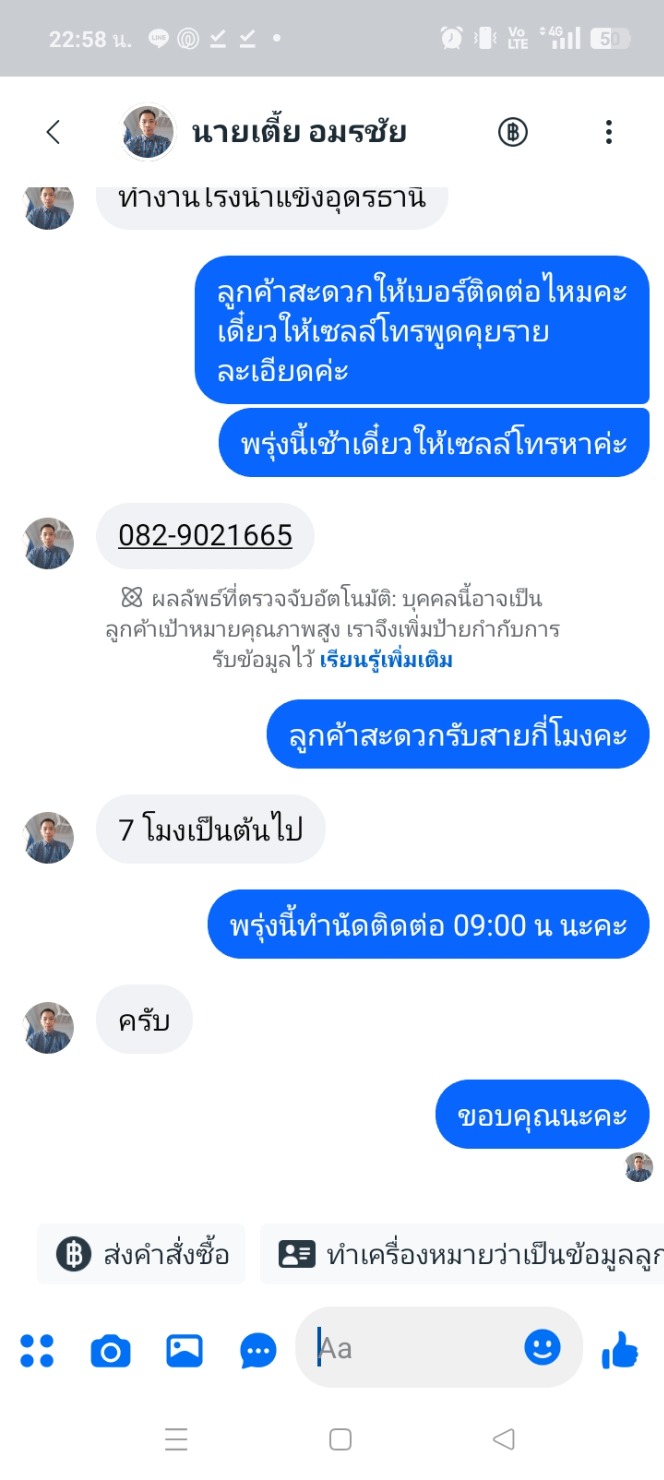This screenshot has height=1480, width=664.
Task: Go back from the chat
Action: coord(53,132)
